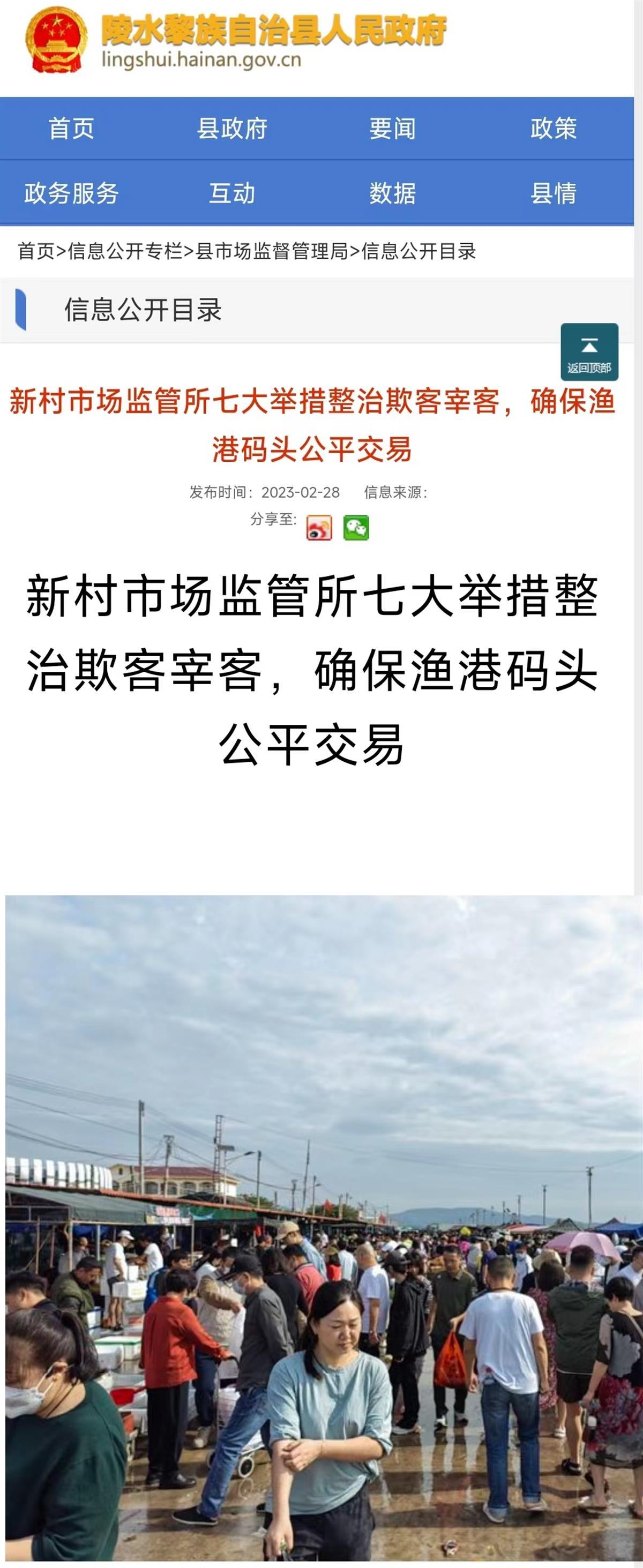Switch to the 要闻 section
643x1568 pixels.
coord(392,129)
